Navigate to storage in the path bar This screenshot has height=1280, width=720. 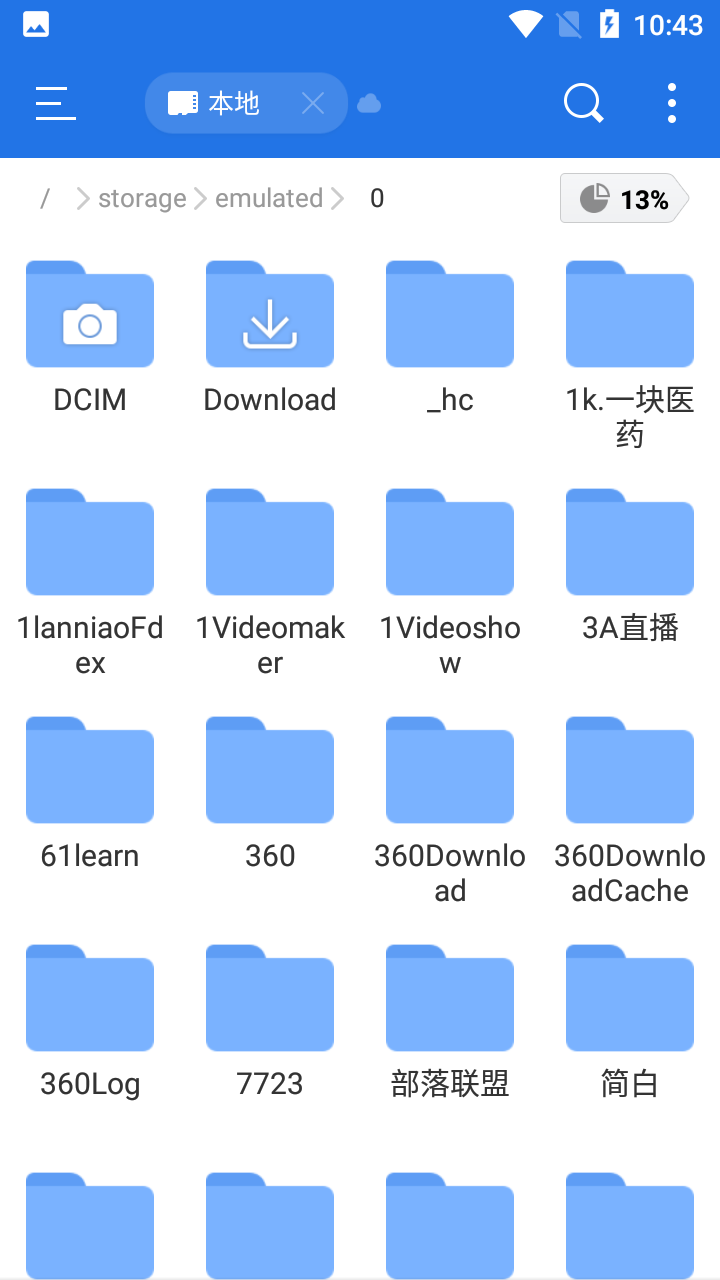point(142,198)
